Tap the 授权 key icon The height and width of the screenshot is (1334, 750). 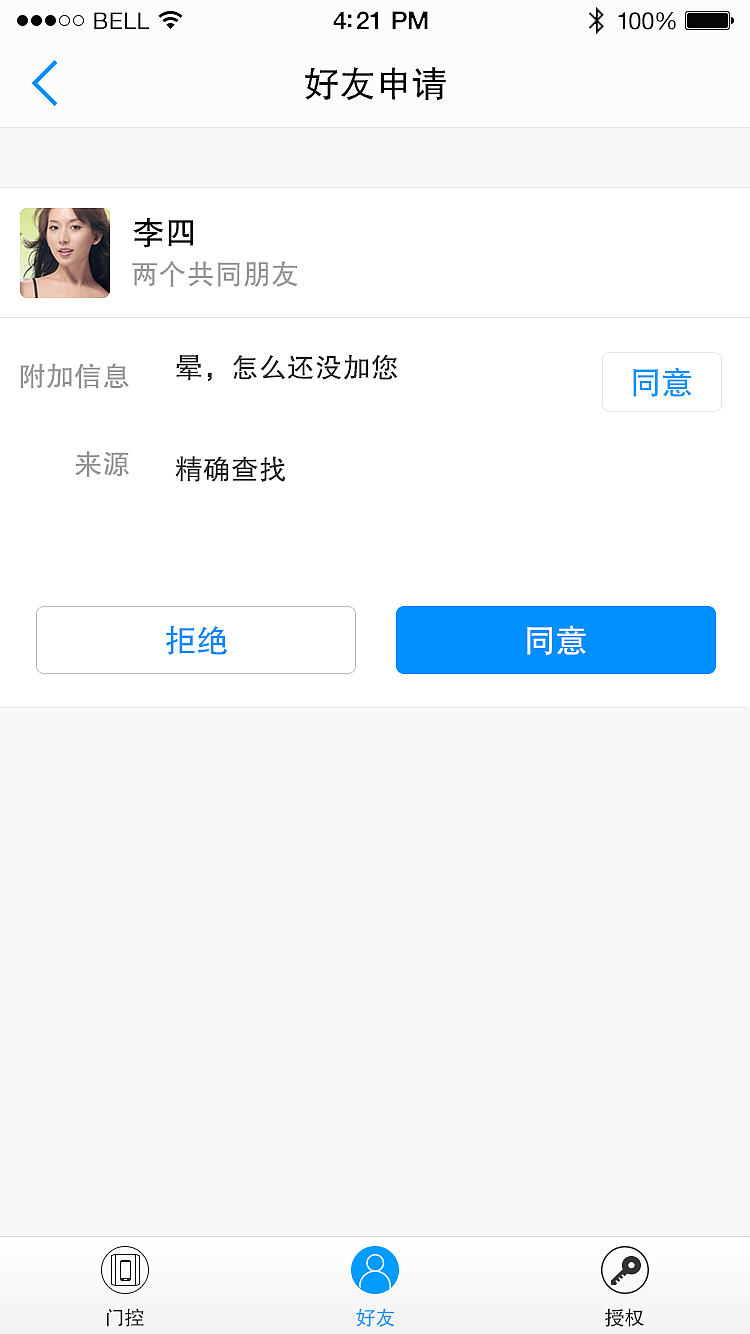pos(624,1270)
